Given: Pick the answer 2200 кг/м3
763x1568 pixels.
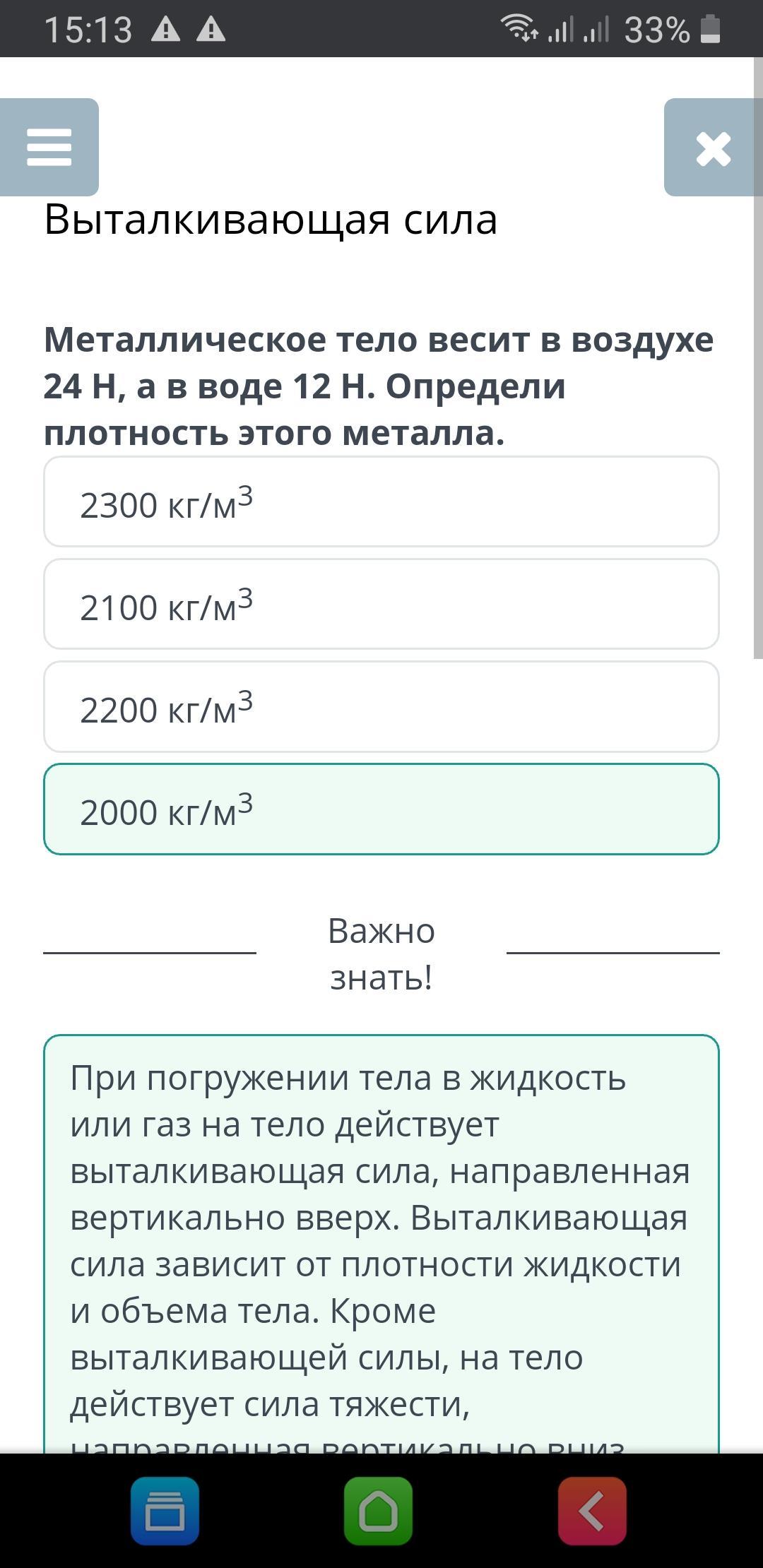Looking at the screenshot, I should 381,706.
